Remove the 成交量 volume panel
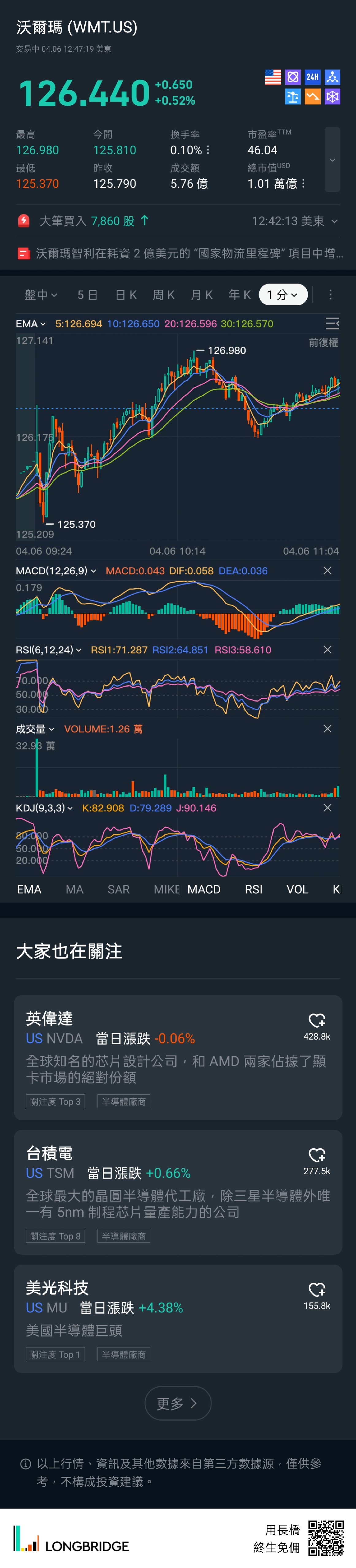The width and height of the screenshot is (356, 1568). (x=327, y=729)
